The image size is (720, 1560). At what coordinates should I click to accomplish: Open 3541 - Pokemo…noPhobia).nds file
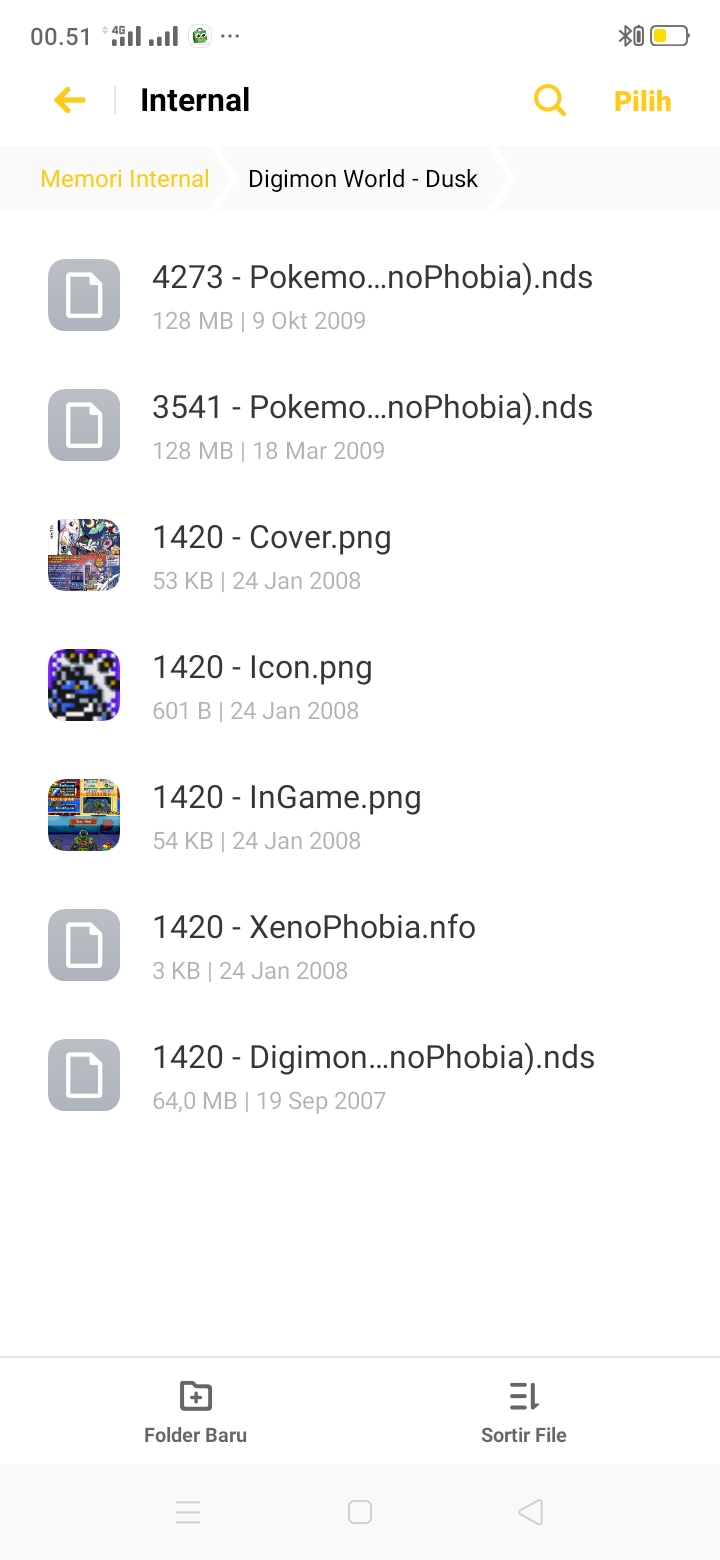[373, 425]
